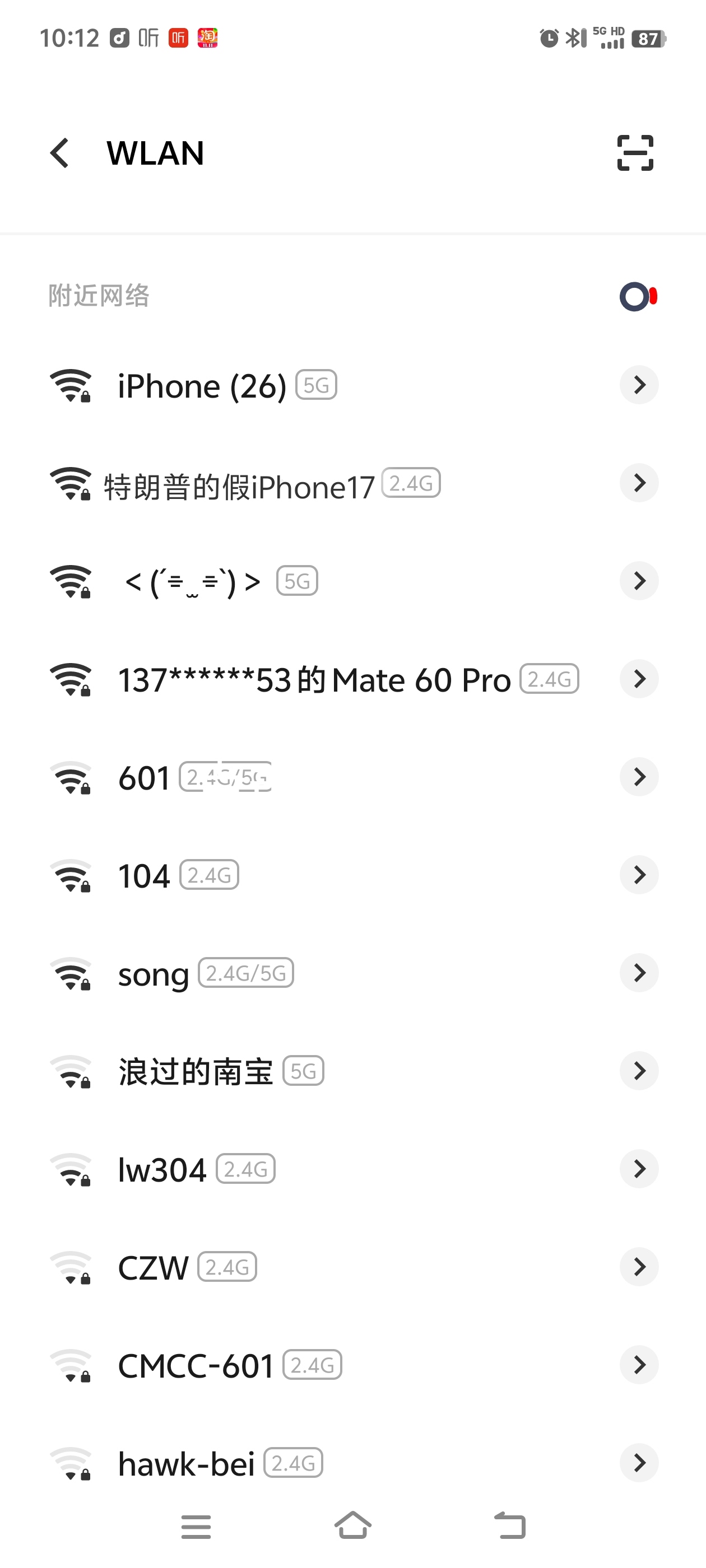
Task: Go back from the WLAN page
Action: (60, 153)
